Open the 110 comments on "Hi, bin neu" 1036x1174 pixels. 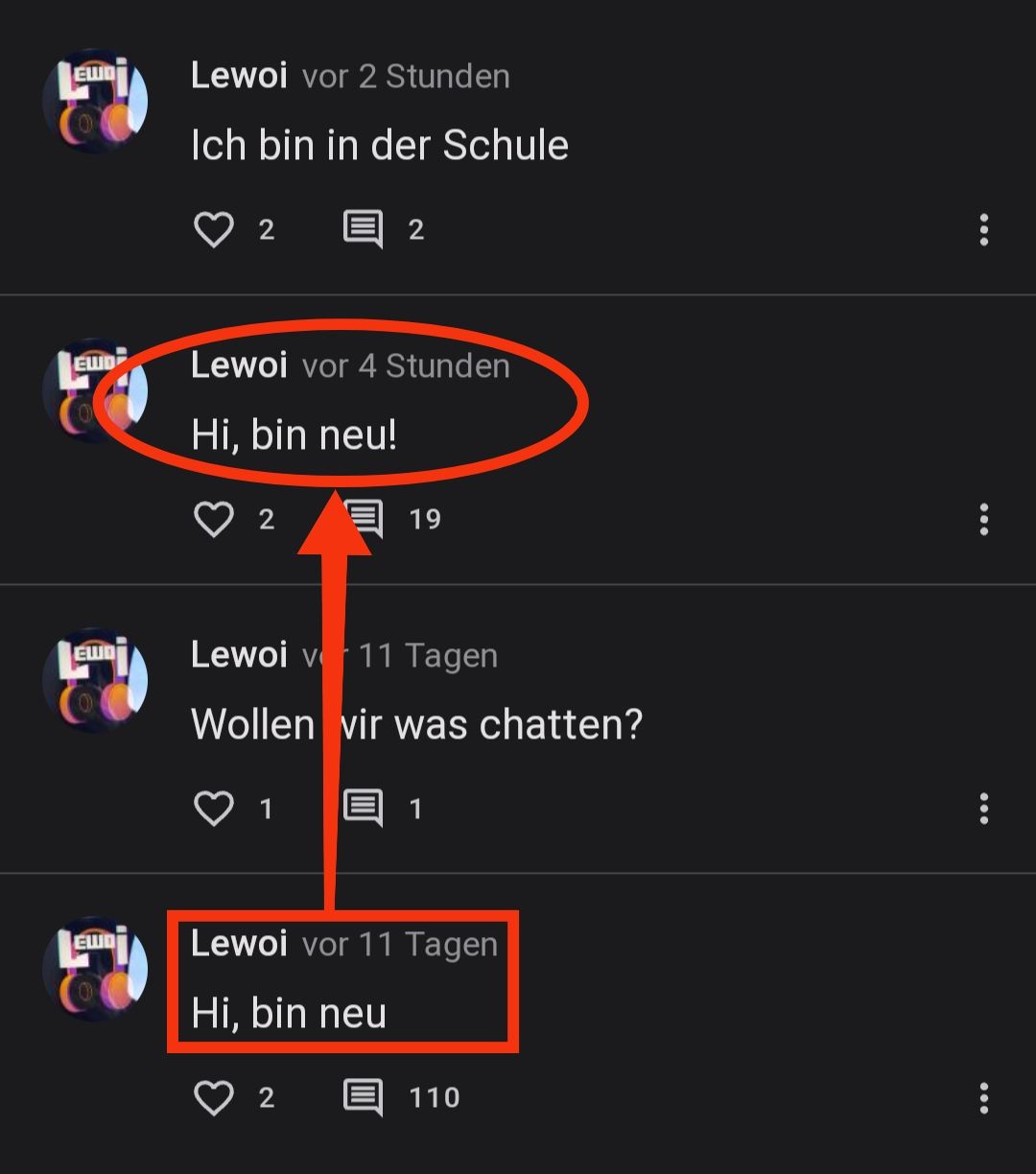pyautogui.click(x=364, y=1098)
